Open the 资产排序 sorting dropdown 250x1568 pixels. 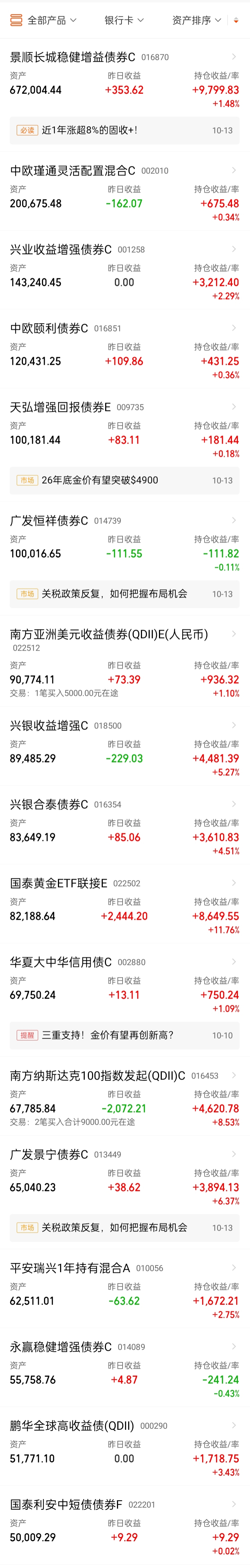point(197,20)
